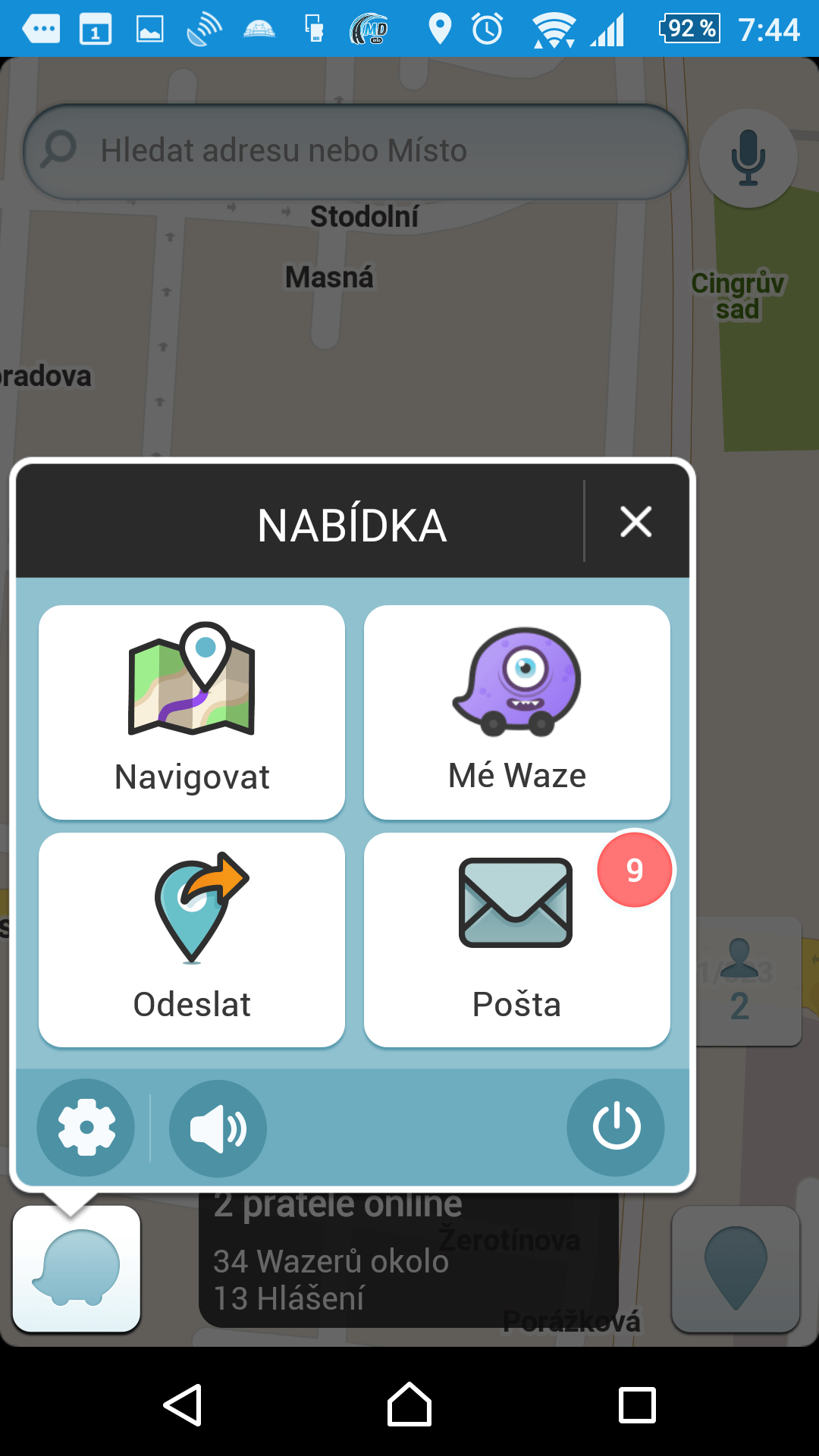
Task: Tap the Hledat adresu search field
Action: click(x=355, y=151)
